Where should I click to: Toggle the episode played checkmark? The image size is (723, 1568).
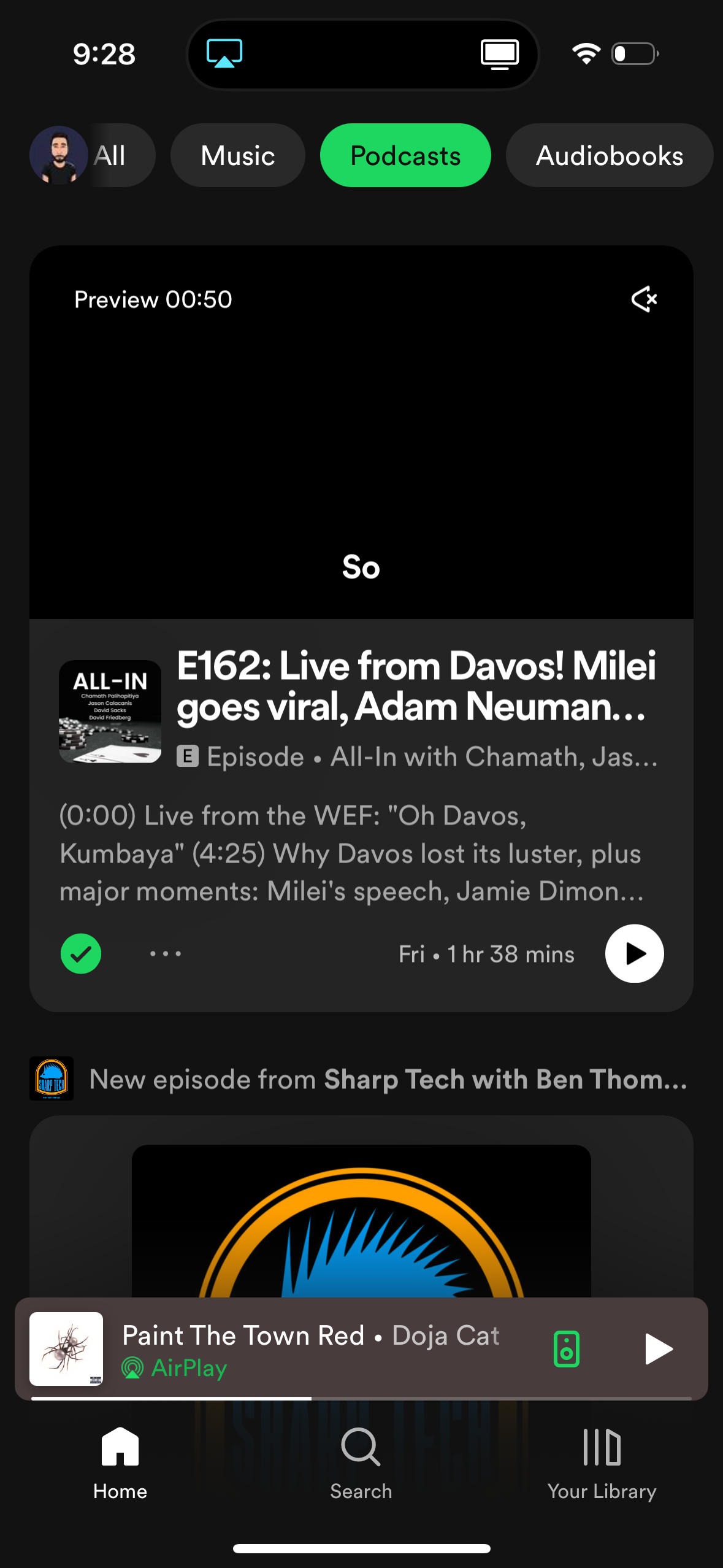80,953
